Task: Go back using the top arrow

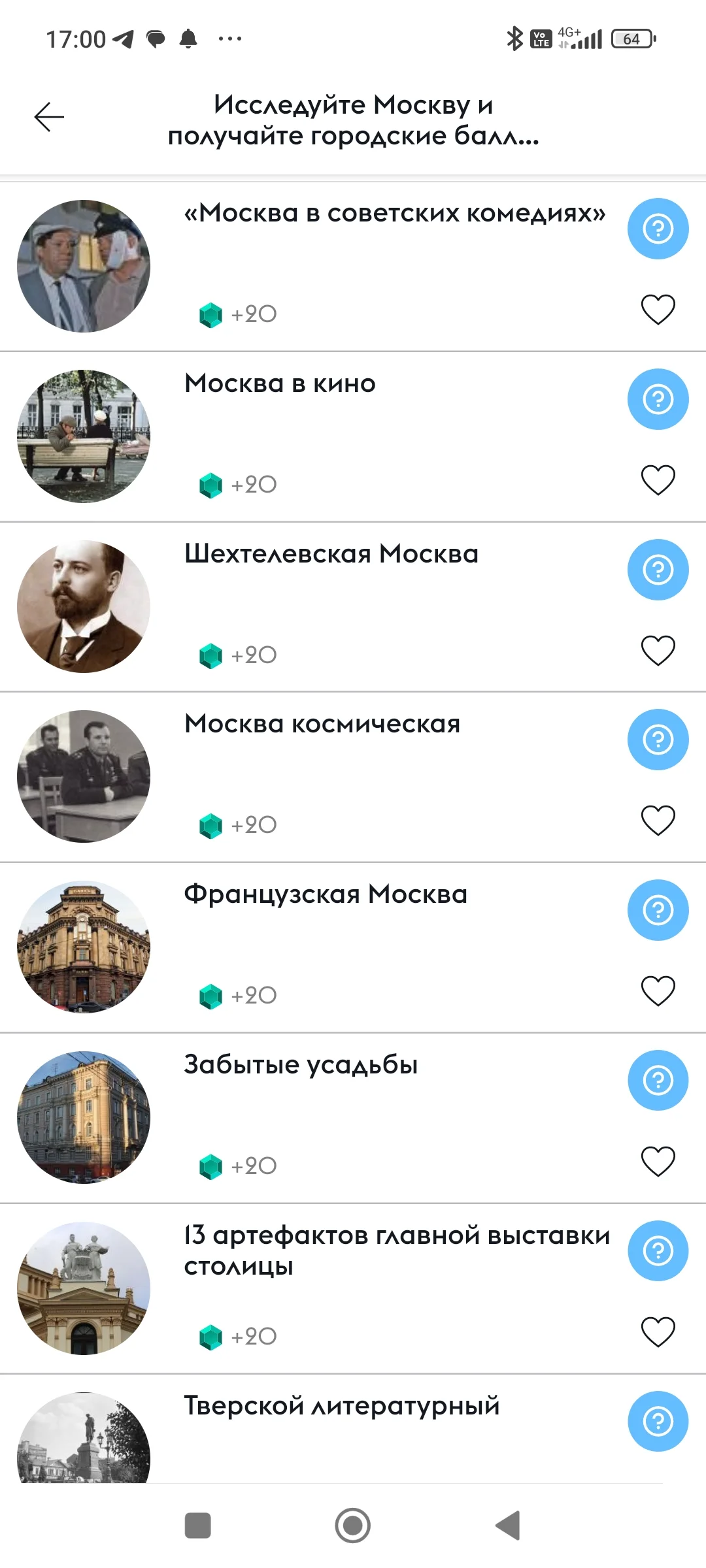Action: (49, 118)
